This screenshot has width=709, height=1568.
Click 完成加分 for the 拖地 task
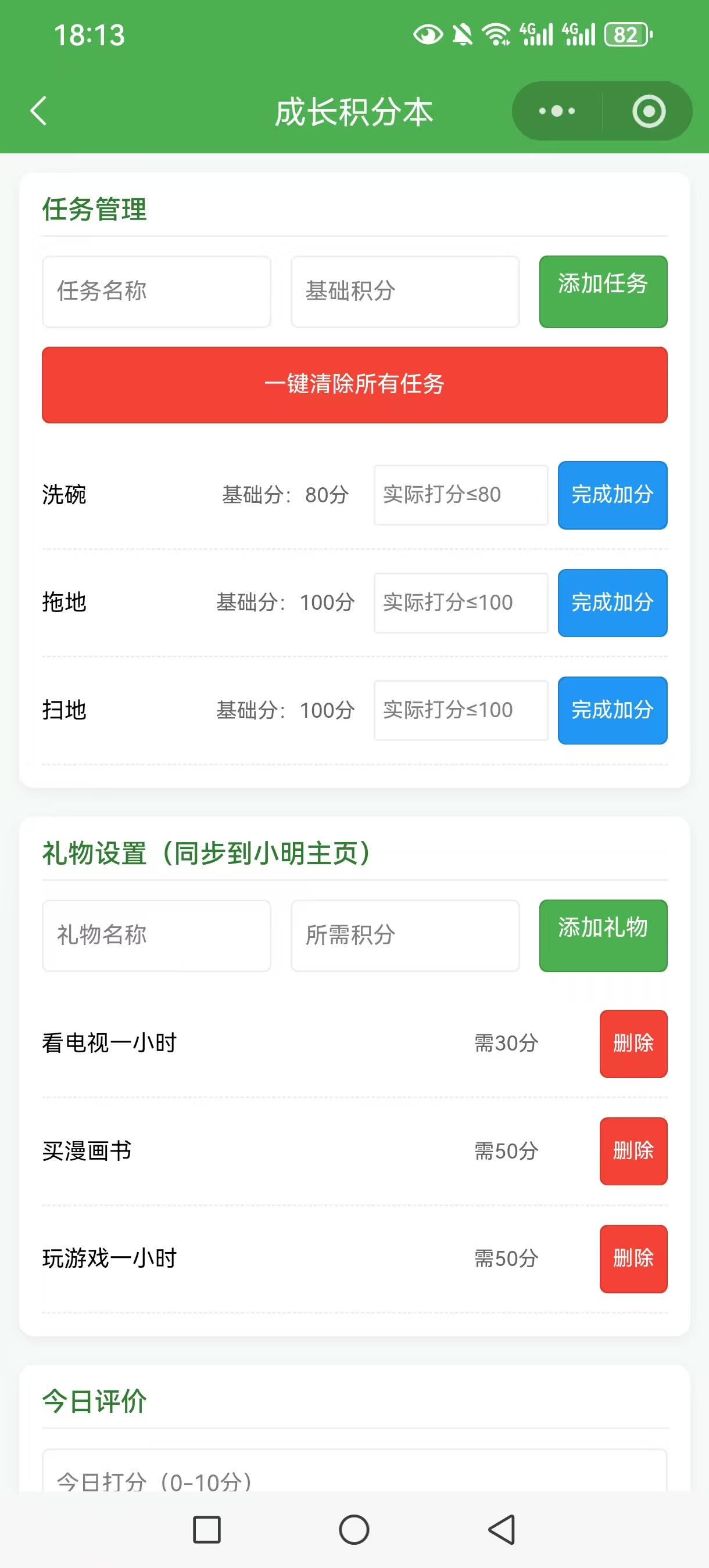pos(611,603)
